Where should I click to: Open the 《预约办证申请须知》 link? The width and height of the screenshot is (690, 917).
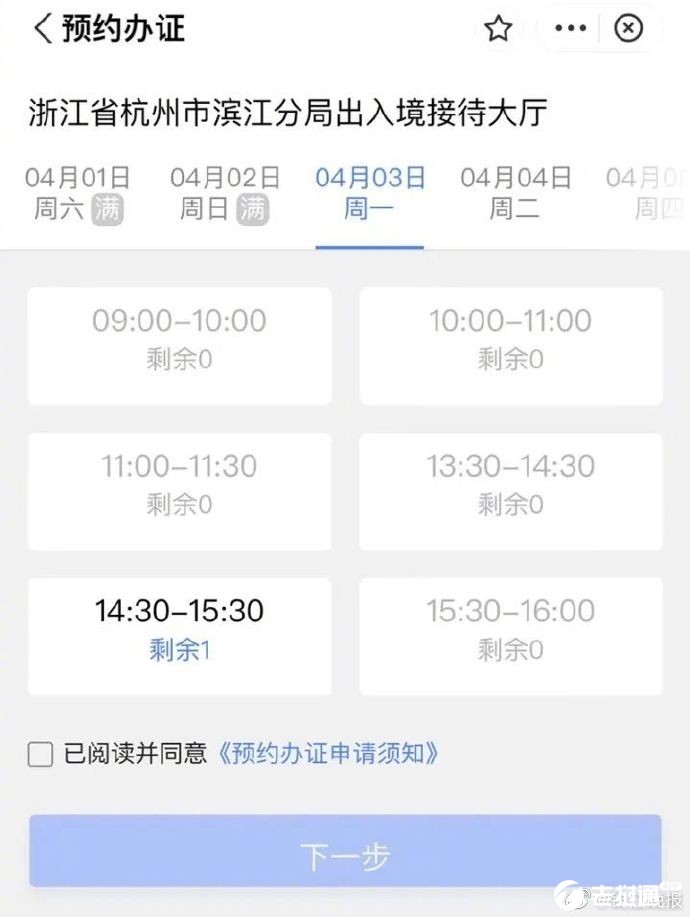click(327, 753)
